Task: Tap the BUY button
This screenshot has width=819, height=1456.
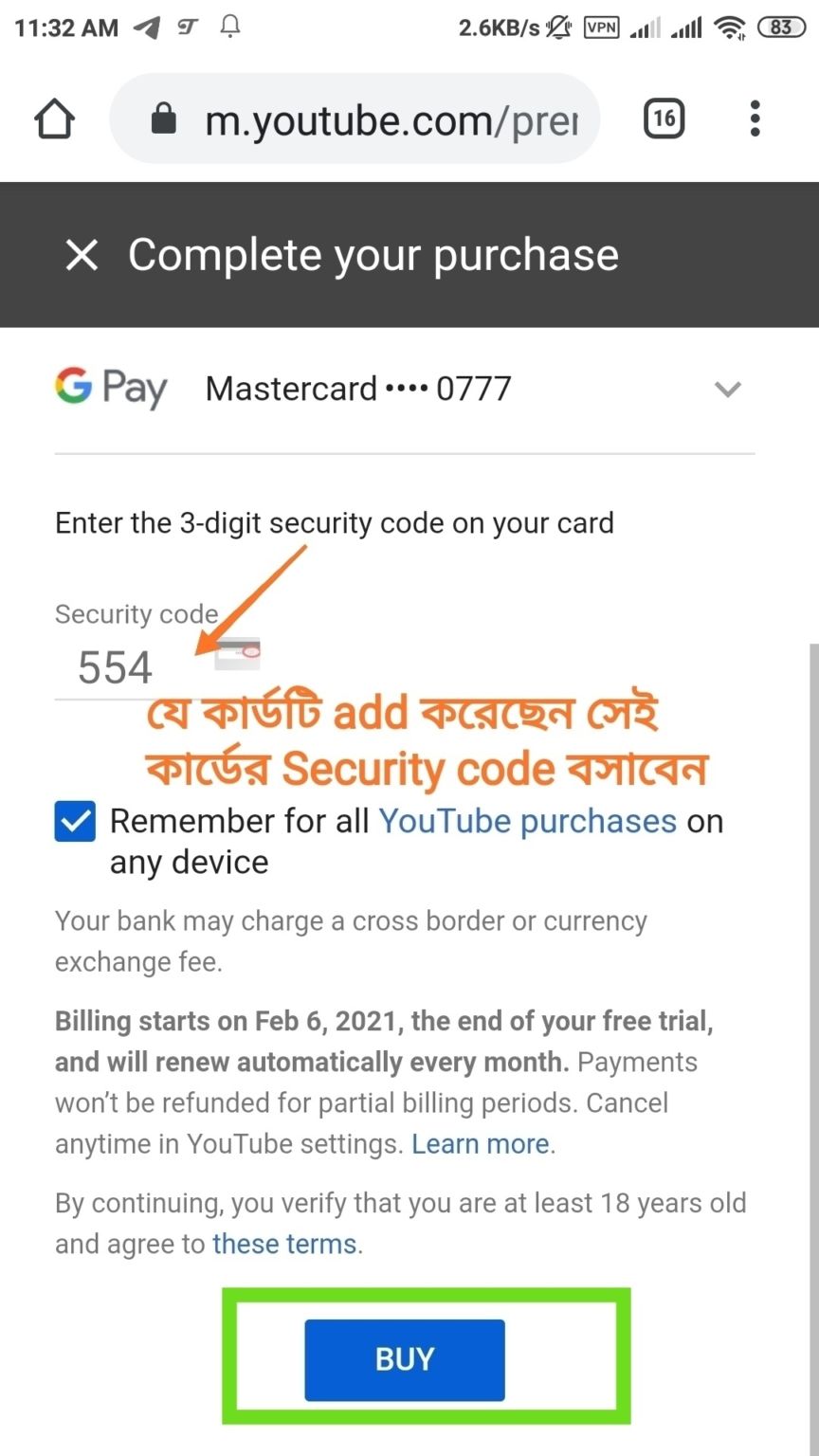Action: [405, 1359]
